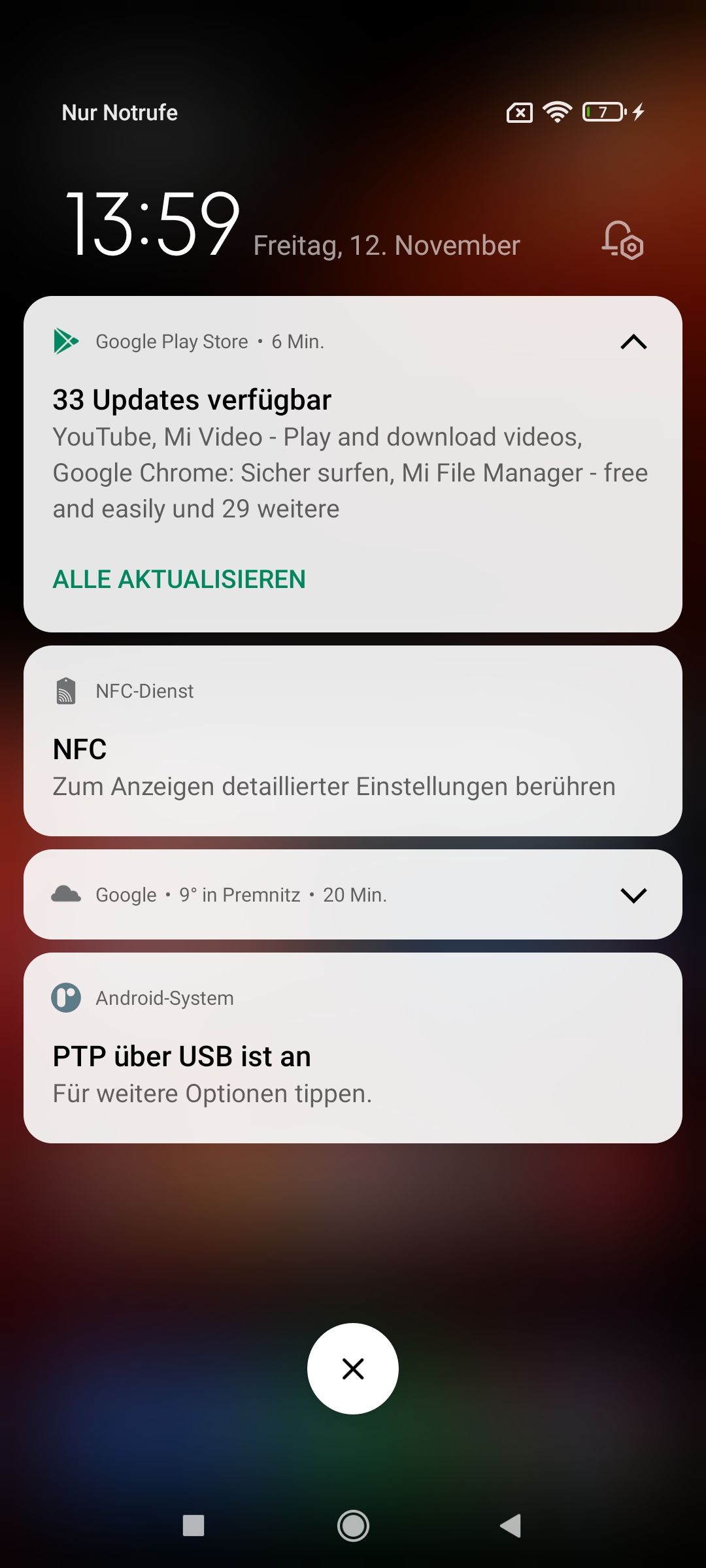This screenshot has height=1568, width=706.
Task: Open notification settings icon beside the date
Action: 622,240
